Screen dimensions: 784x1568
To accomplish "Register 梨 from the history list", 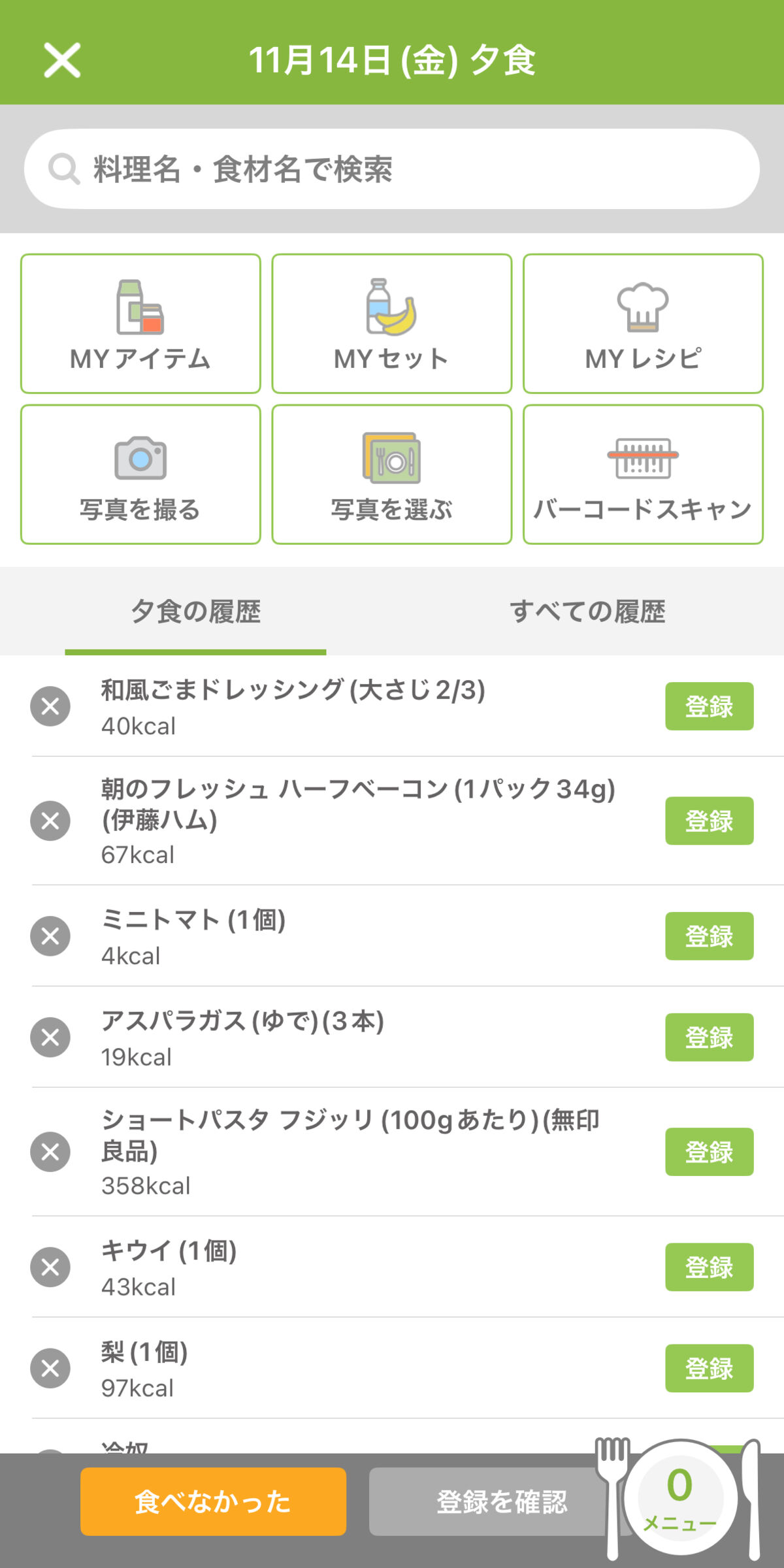I will (x=709, y=1368).
